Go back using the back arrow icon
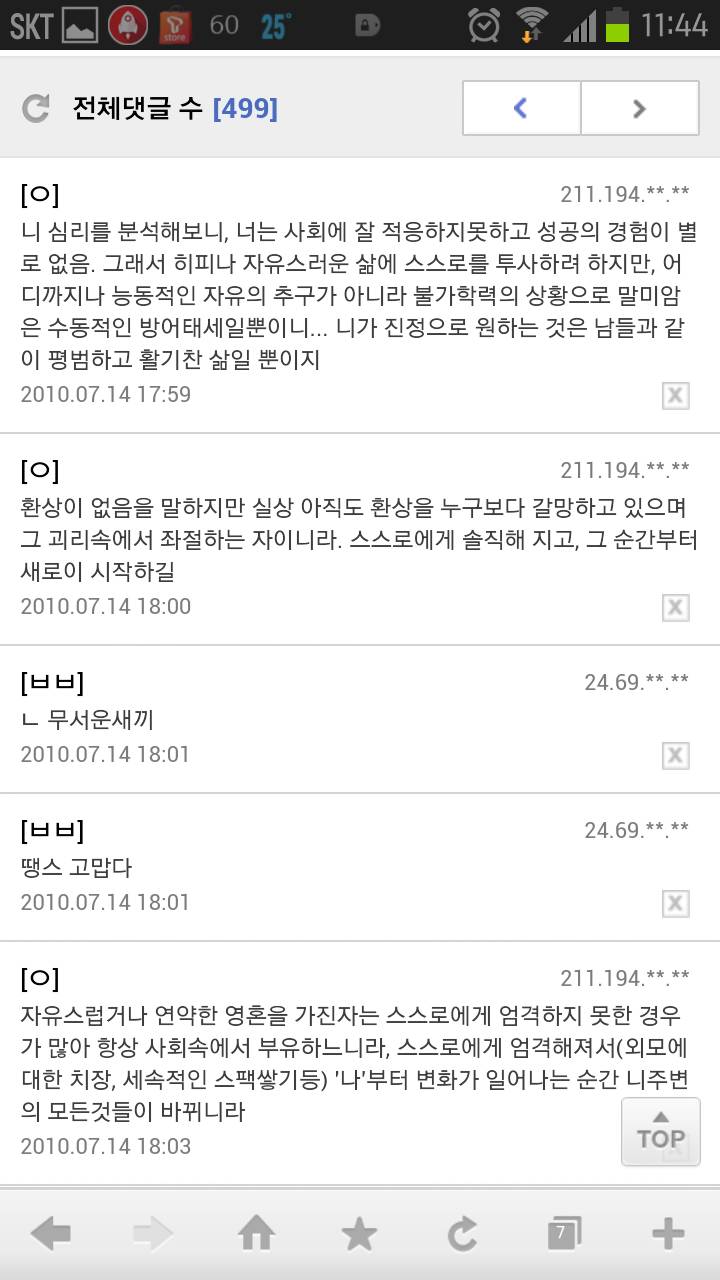Image resolution: width=720 pixels, height=1280 pixels. [x=51, y=1234]
